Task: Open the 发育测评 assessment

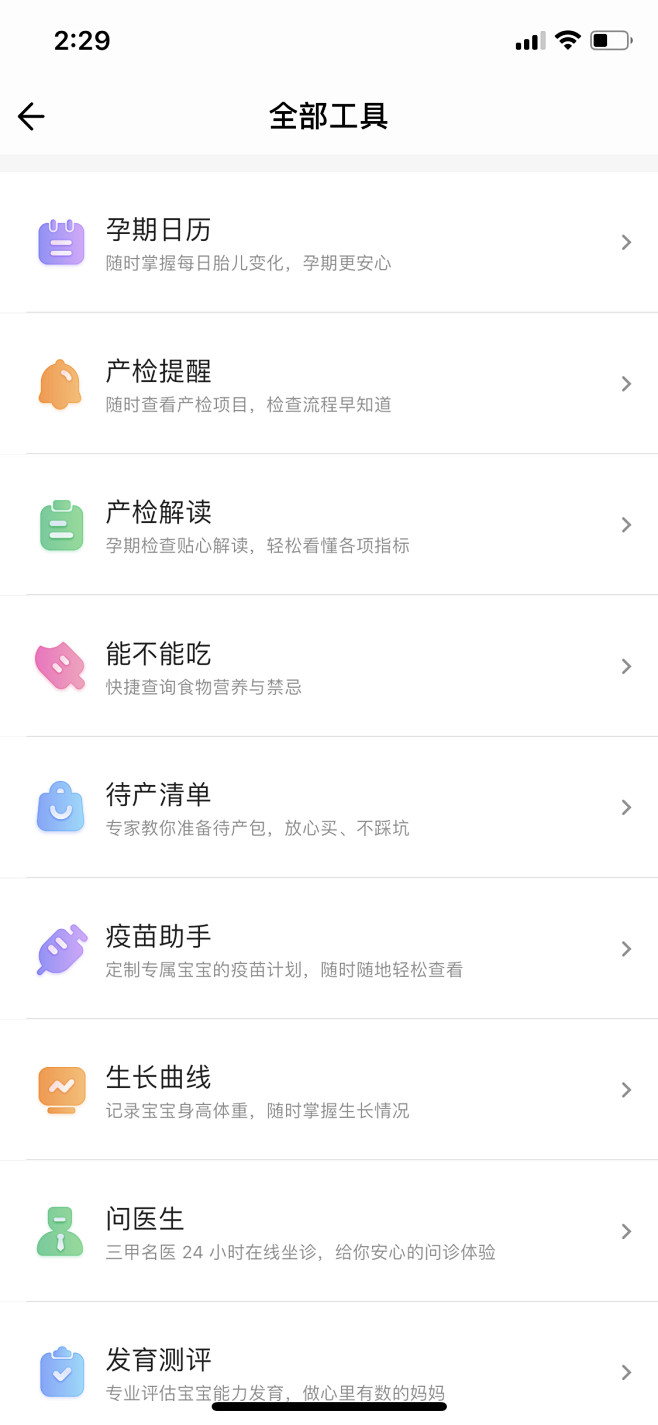Action: point(329,1364)
